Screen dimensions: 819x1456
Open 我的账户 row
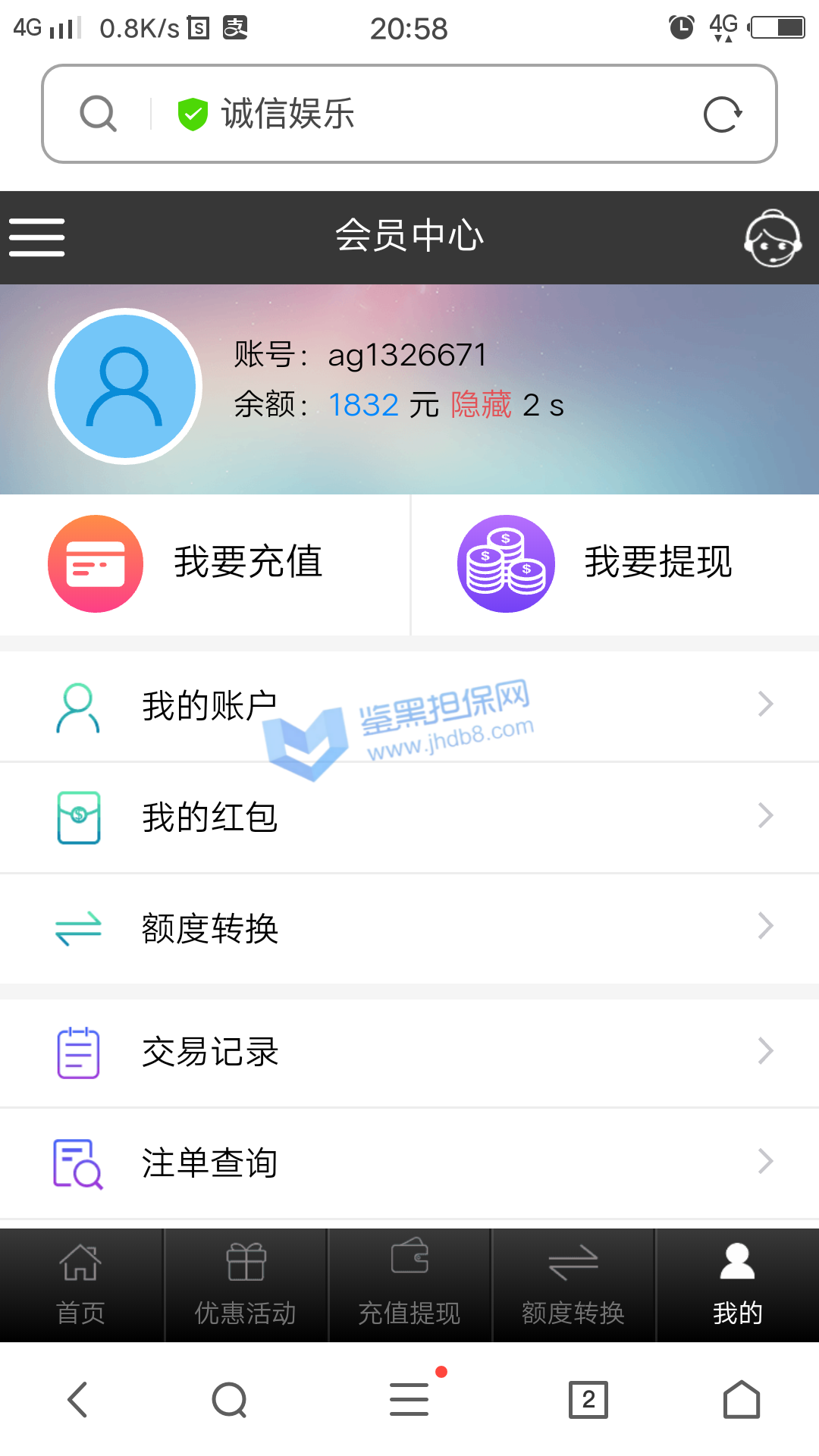click(409, 705)
